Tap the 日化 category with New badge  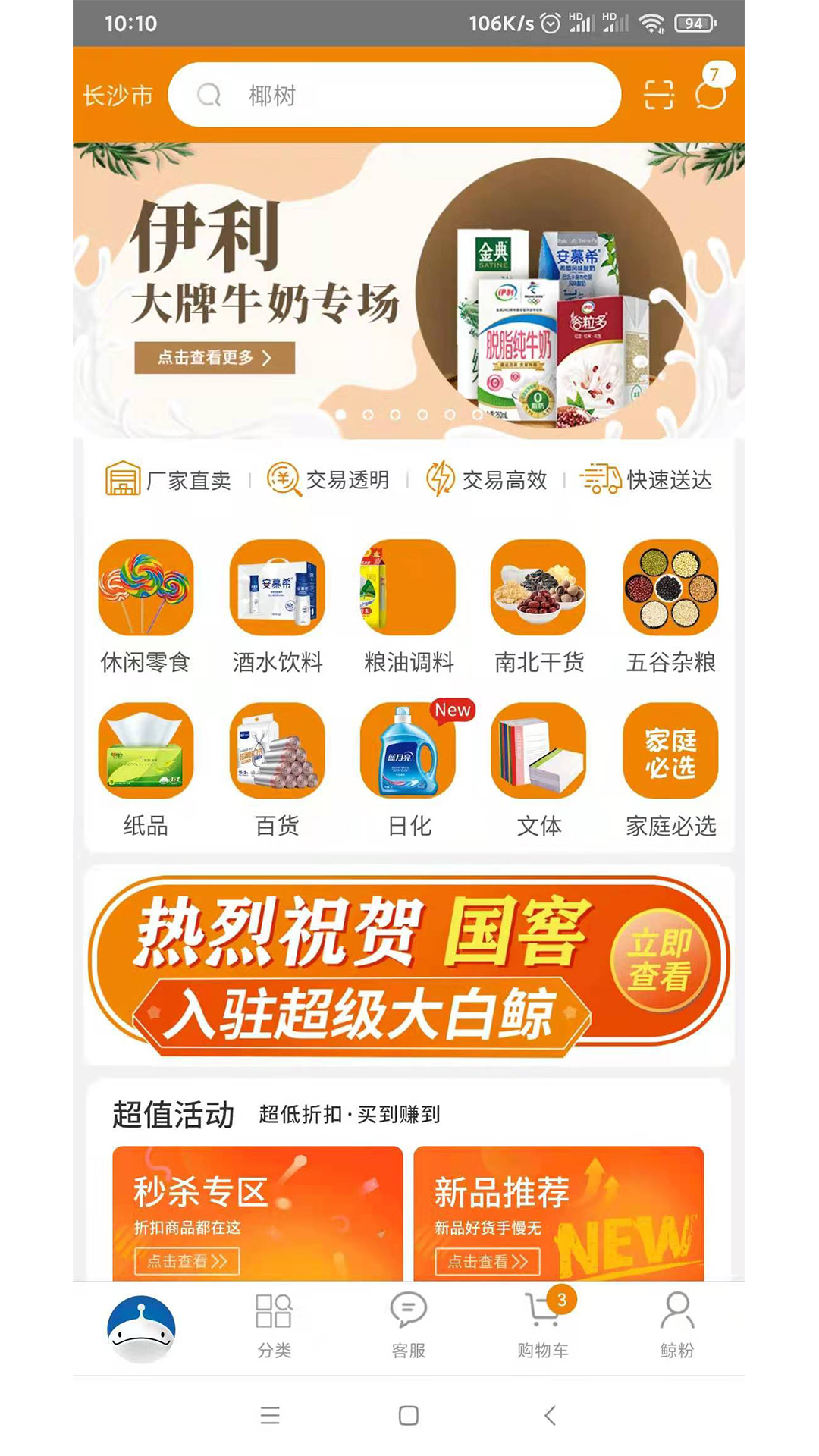[x=409, y=766]
